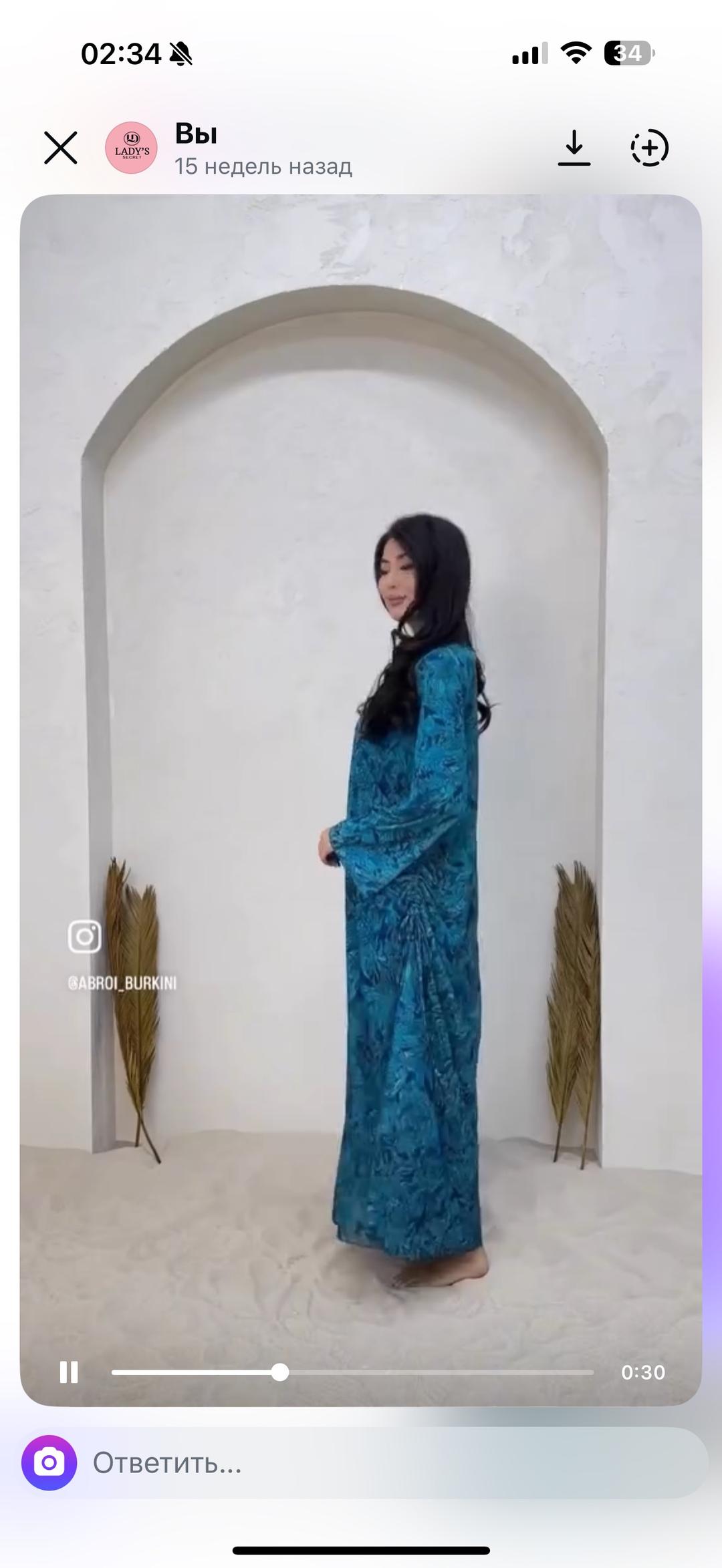Tap the video progress slider
The width and height of the screenshot is (722, 1568).
tap(352, 1372)
